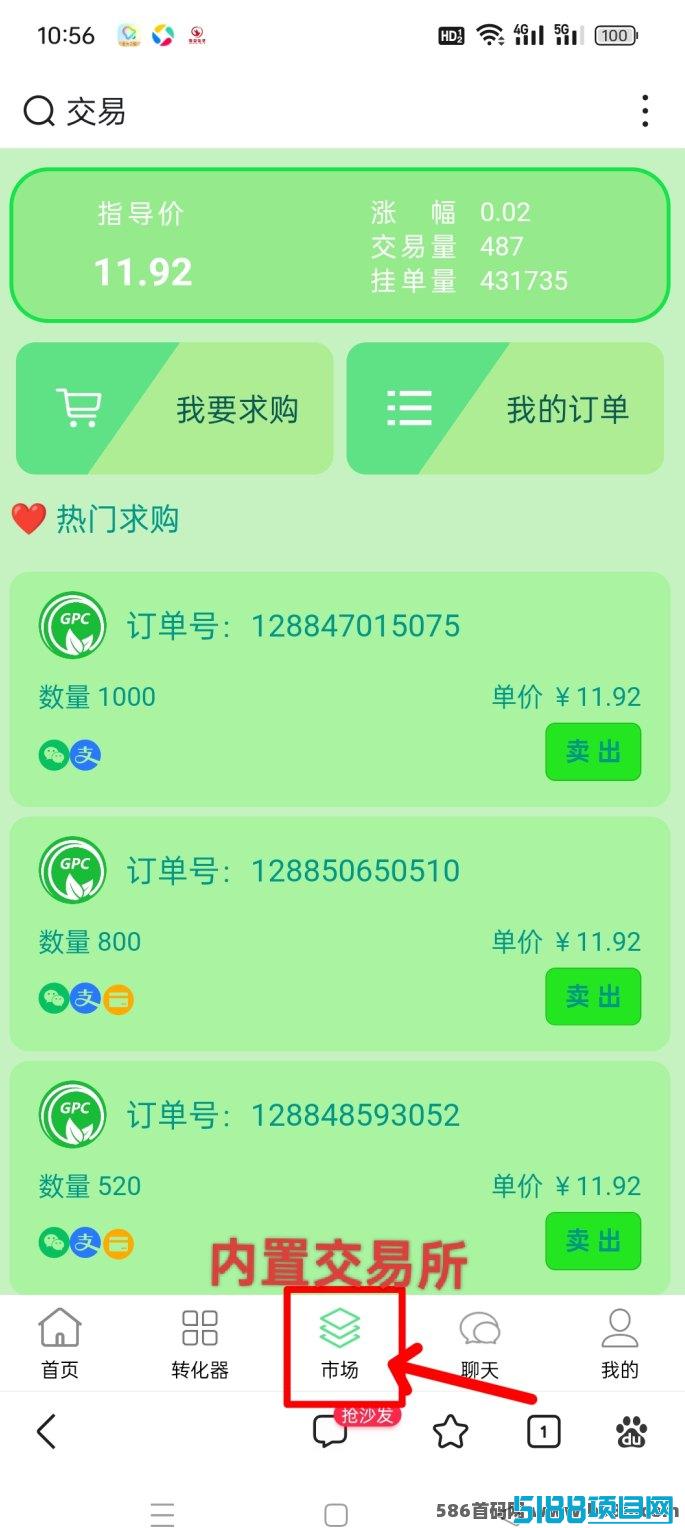Tap 卖出 on order 128850650510

[593, 996]
